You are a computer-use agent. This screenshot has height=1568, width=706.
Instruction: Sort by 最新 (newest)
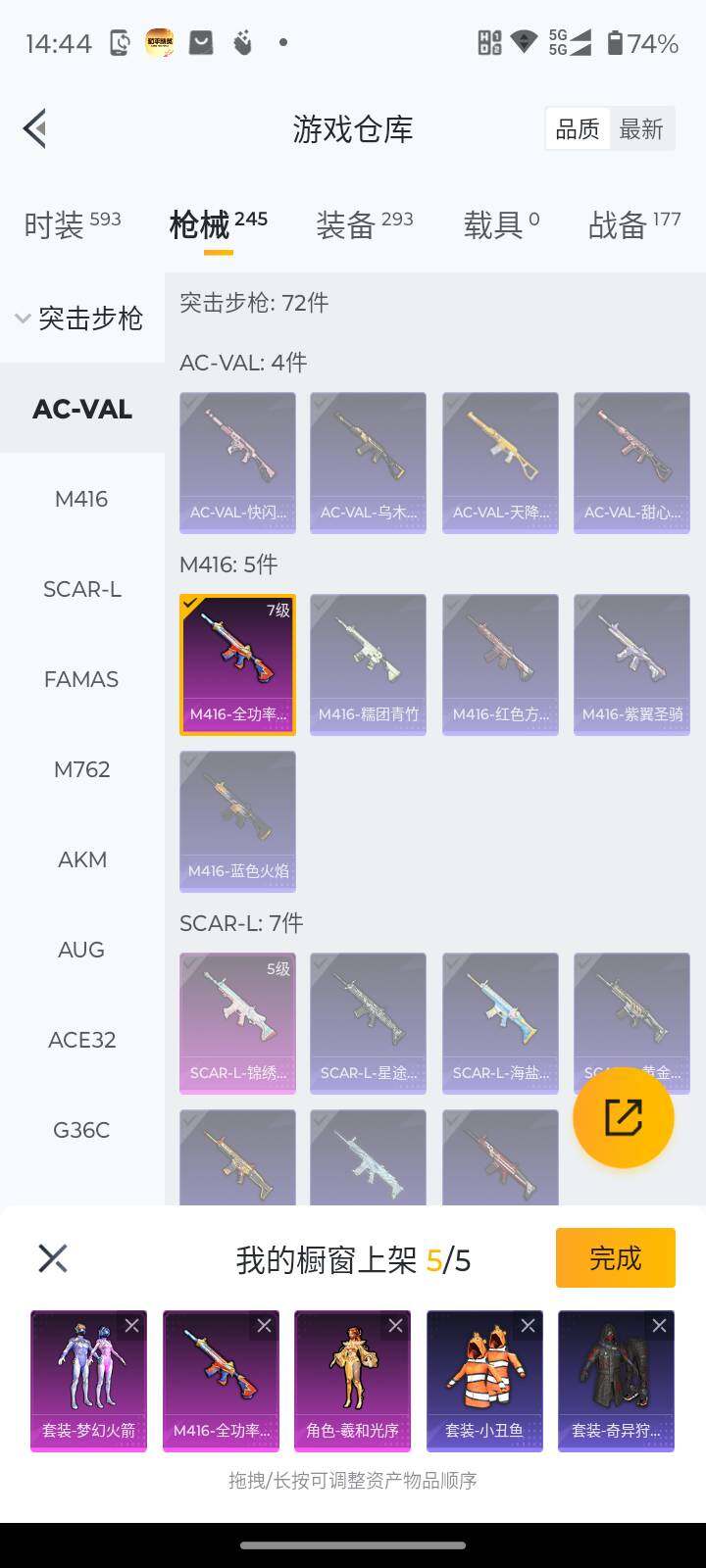(x=641, y=128)
